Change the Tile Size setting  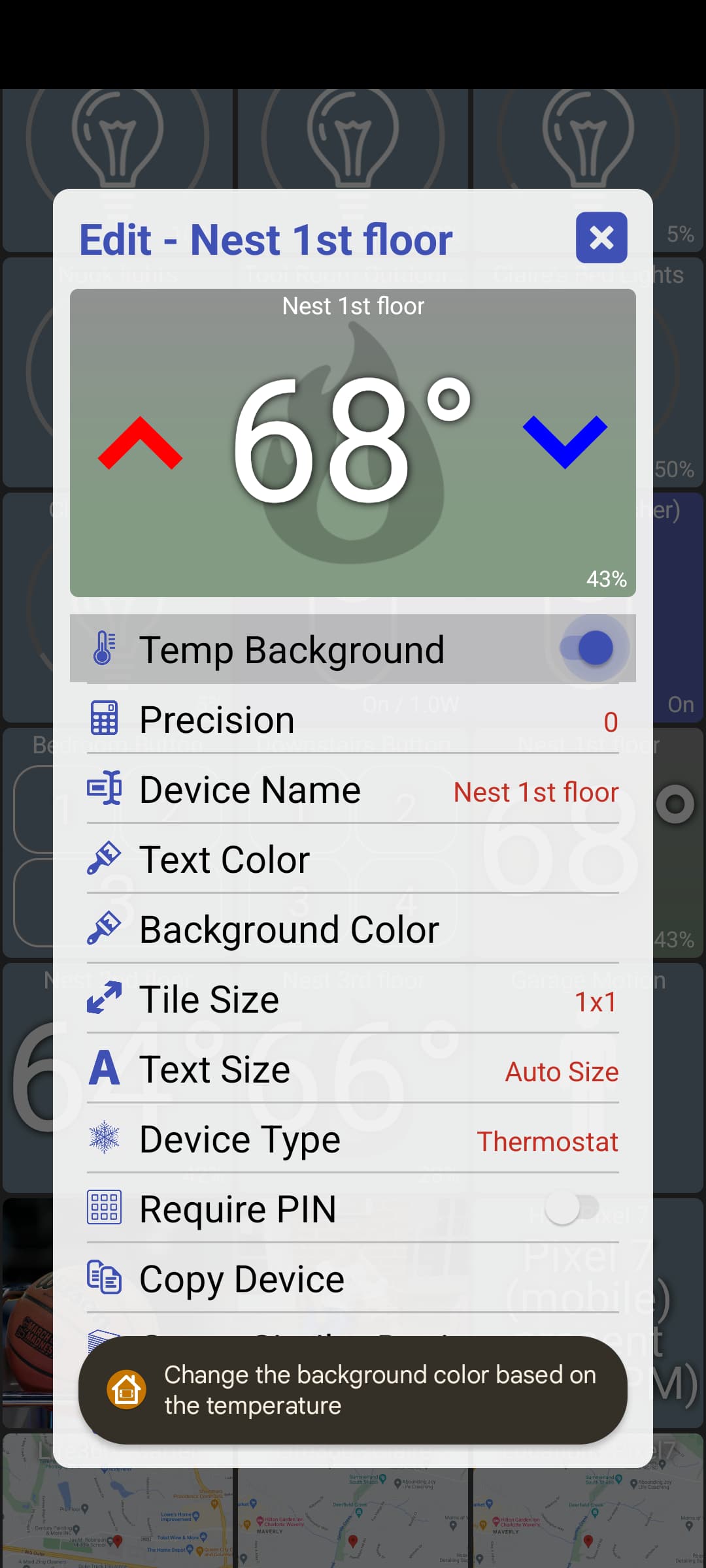353,999
